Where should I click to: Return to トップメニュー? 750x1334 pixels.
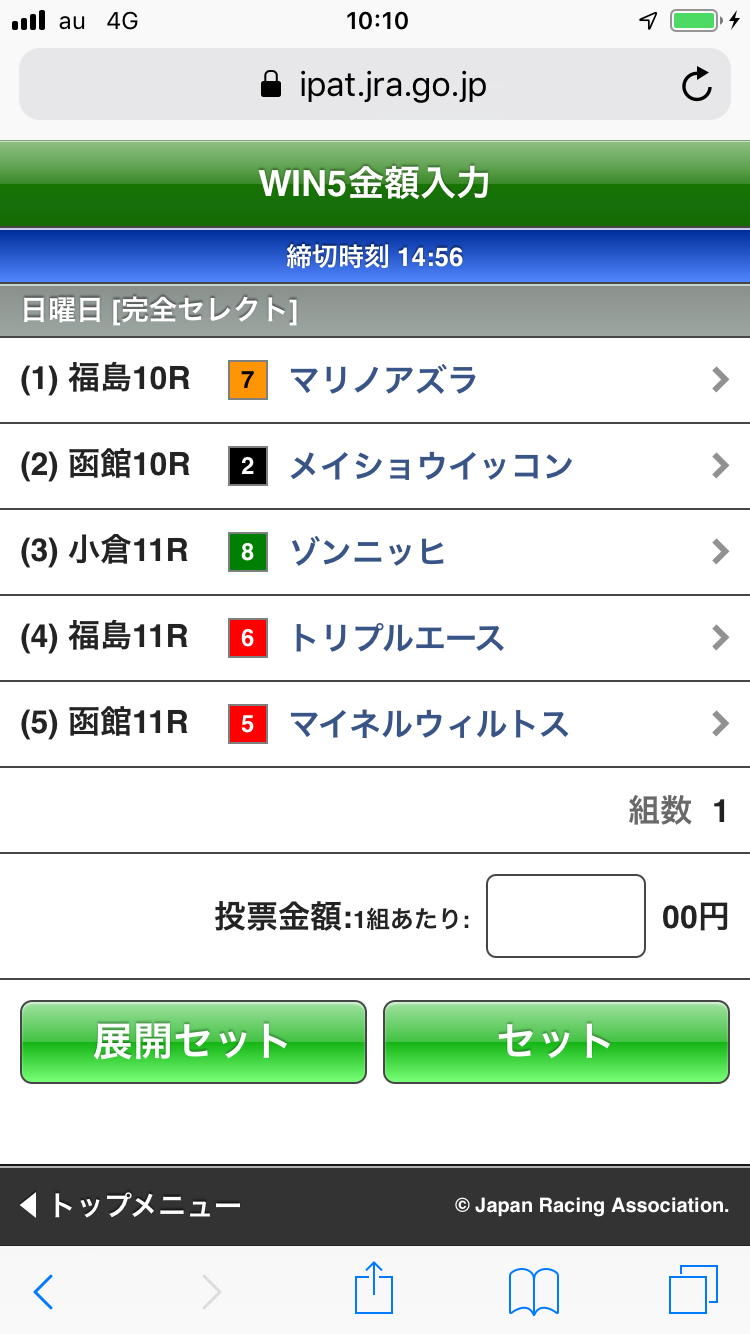(x=130, y=1205)
